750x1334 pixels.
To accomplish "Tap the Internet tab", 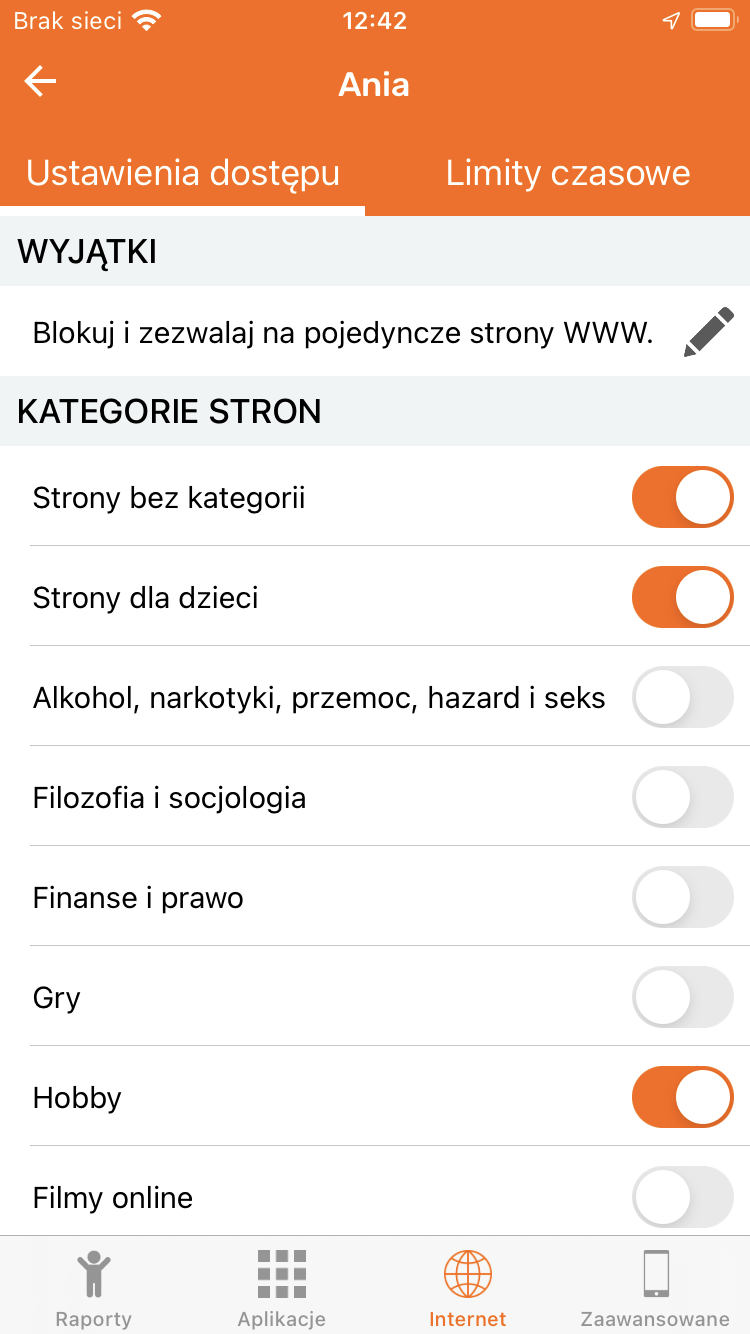I will (x=468, y=1287).
